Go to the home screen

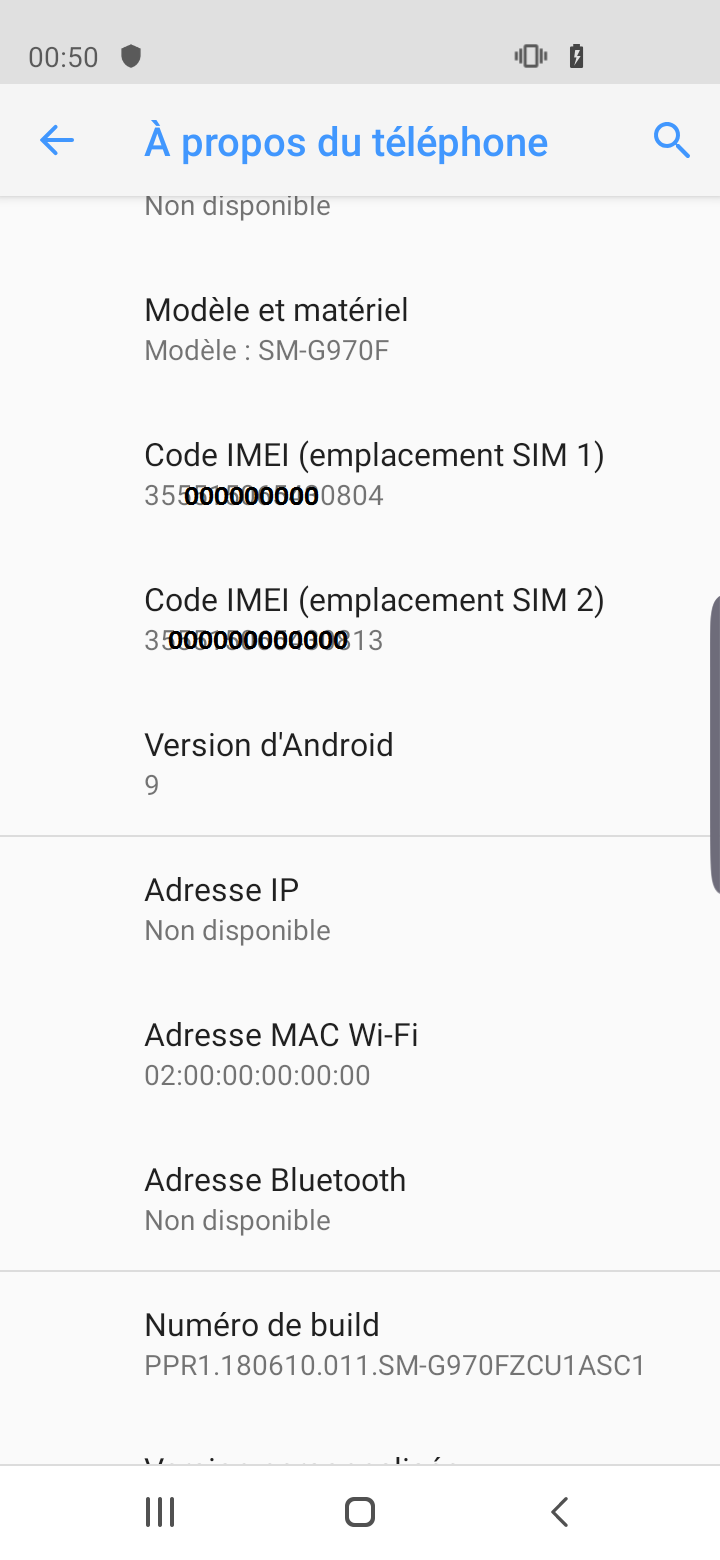(360, 1512)
